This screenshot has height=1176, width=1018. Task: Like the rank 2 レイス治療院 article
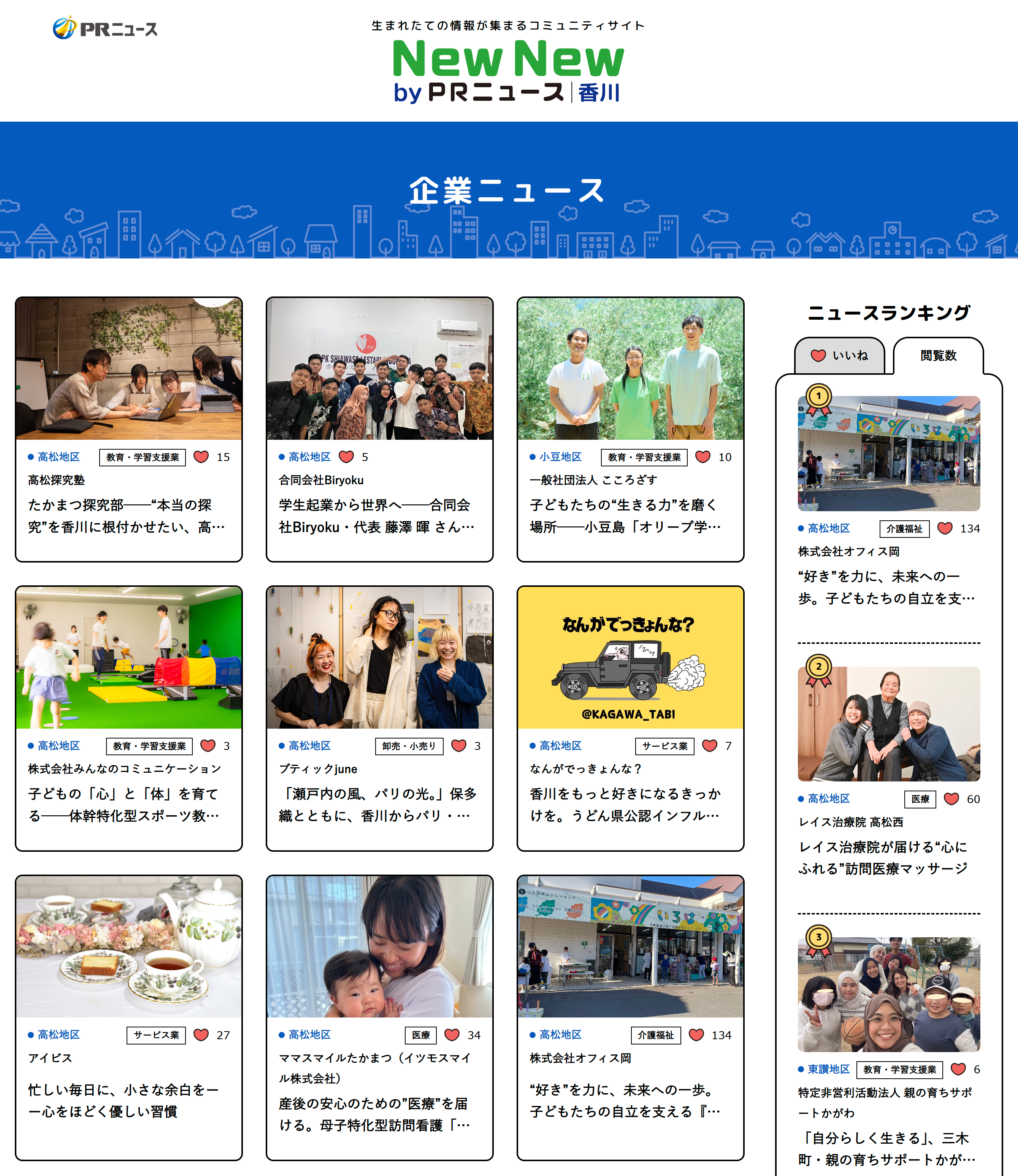point(951,799)
